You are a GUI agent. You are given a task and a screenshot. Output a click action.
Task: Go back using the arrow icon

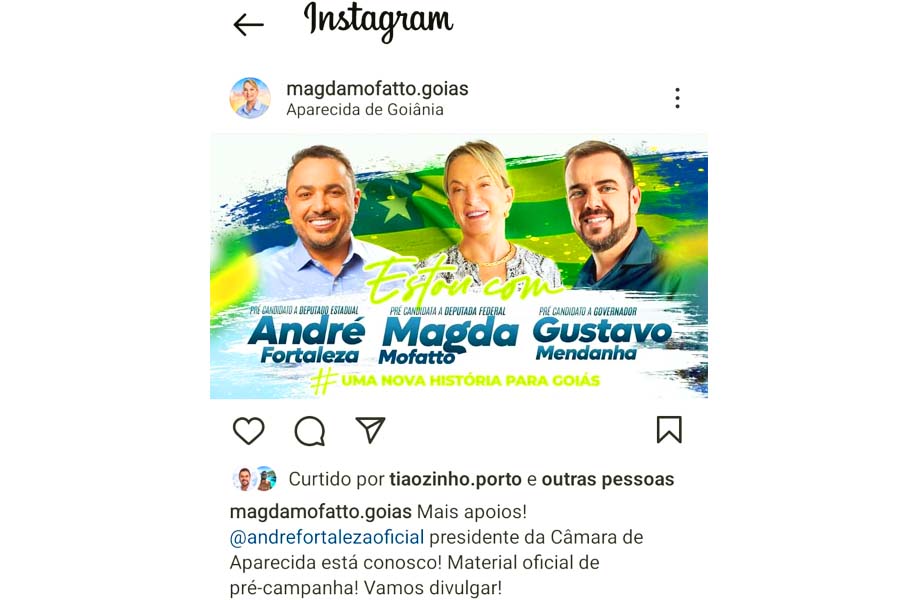248,25
